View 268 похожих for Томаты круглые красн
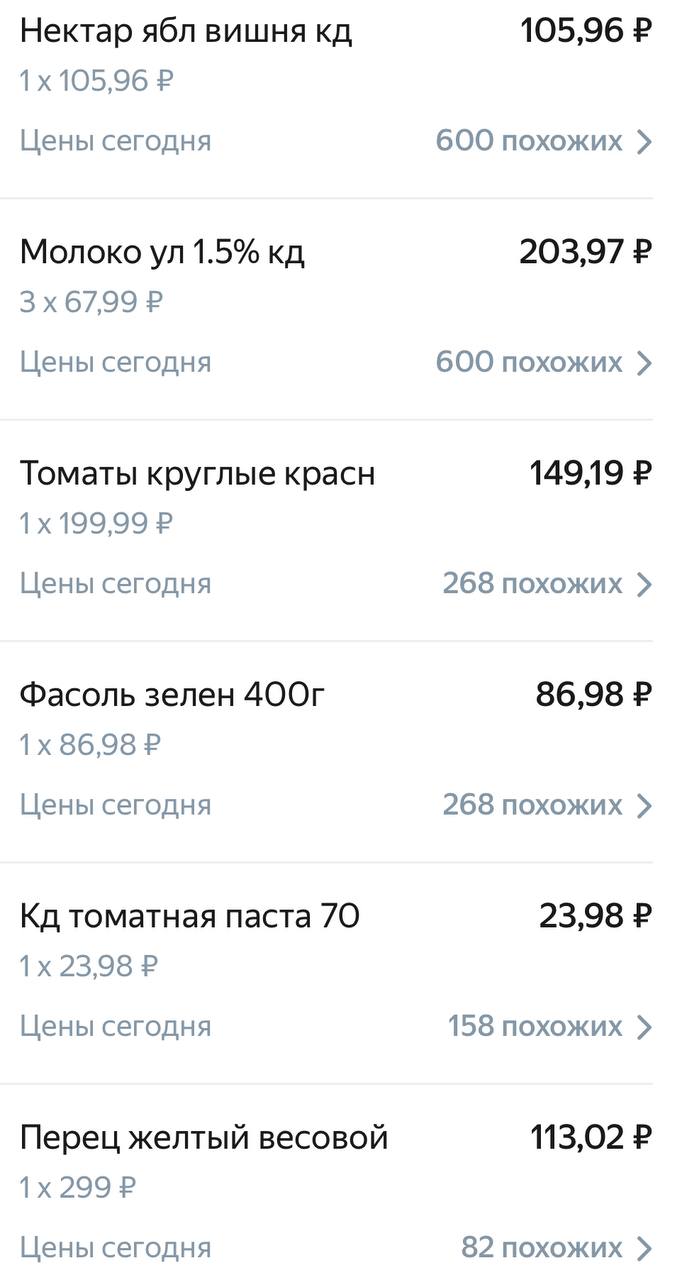Screen dimensions: 687x1280 pyautogui.click(x=548, y=584)
